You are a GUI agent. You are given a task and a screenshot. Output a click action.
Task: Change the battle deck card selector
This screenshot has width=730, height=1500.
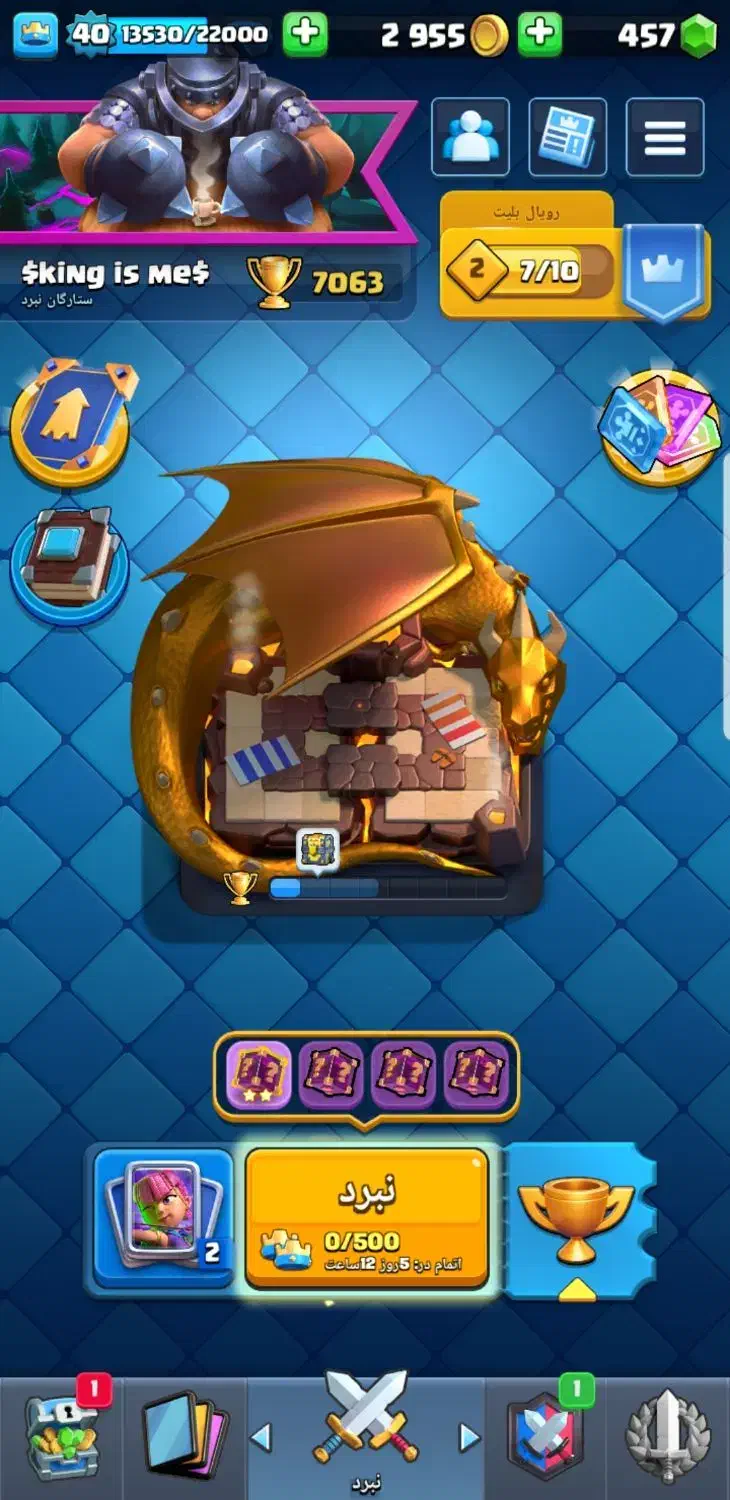[164, 1216]
